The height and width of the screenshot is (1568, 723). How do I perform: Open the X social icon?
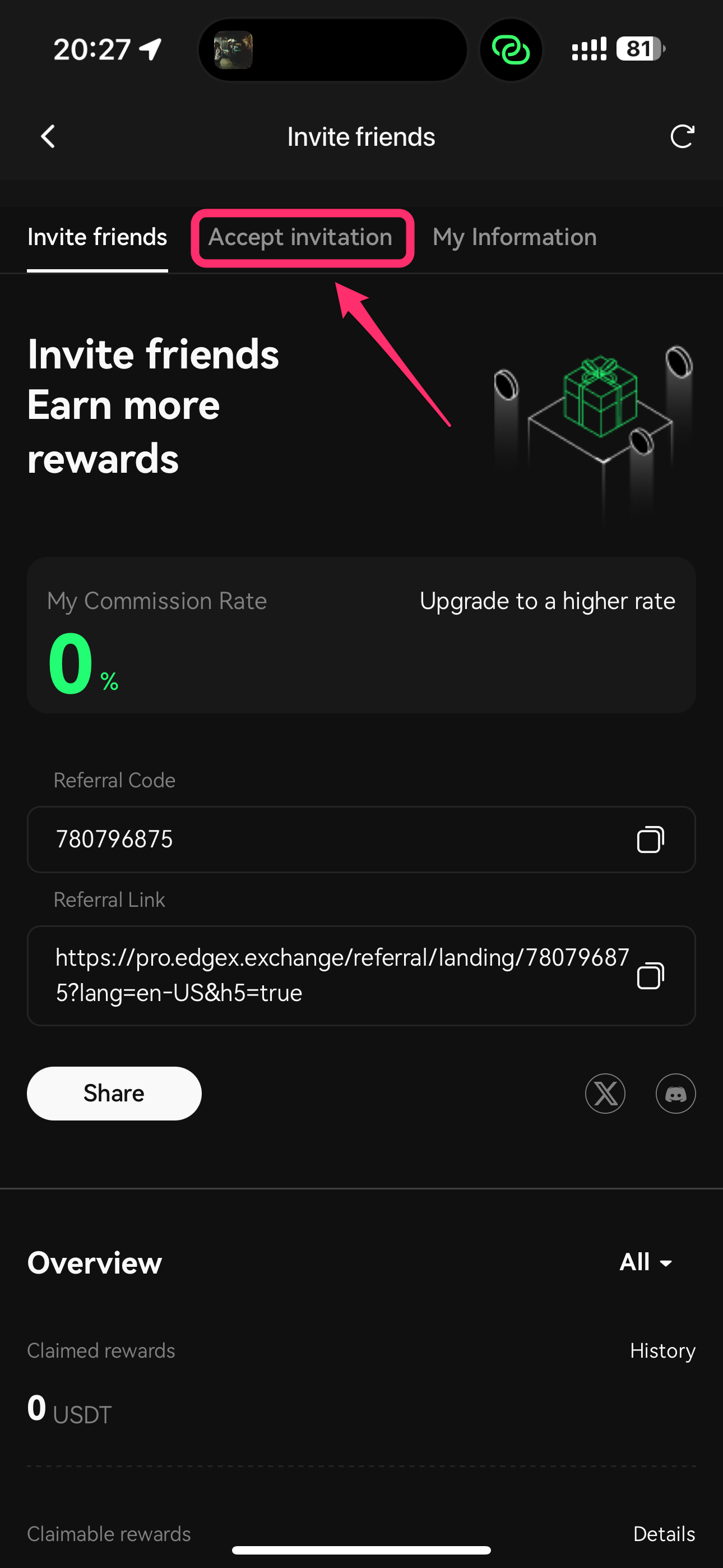pos(605,1094)
